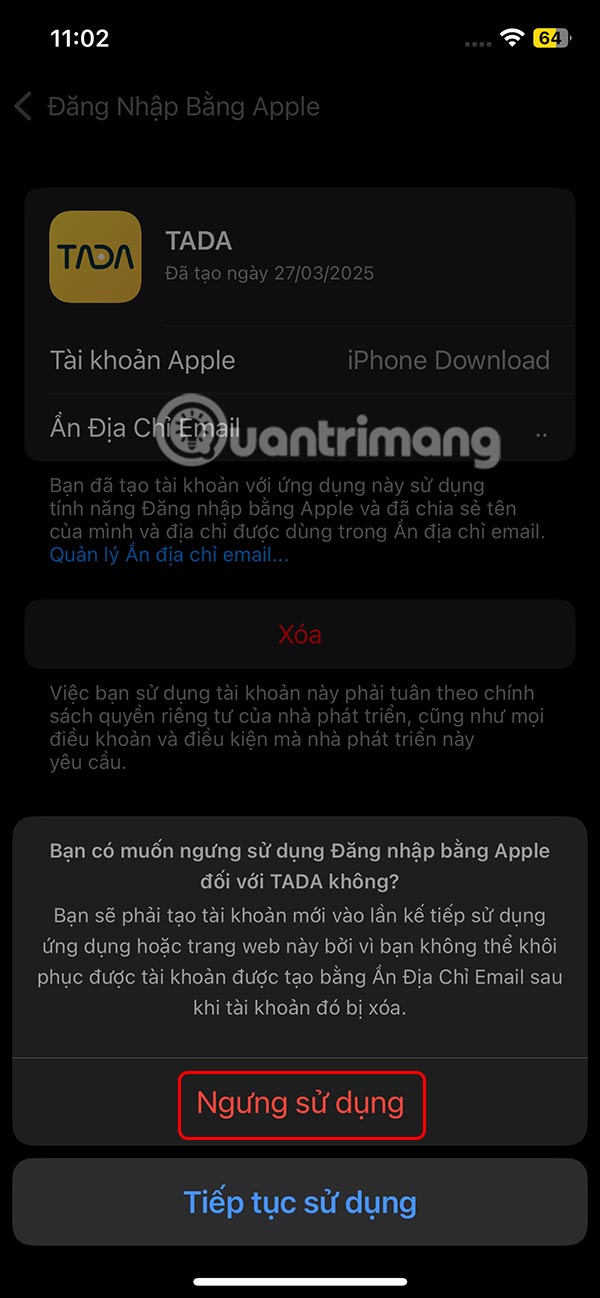
Task: Confirm with Ngưng sử dụng
Action: [300, 1104]
